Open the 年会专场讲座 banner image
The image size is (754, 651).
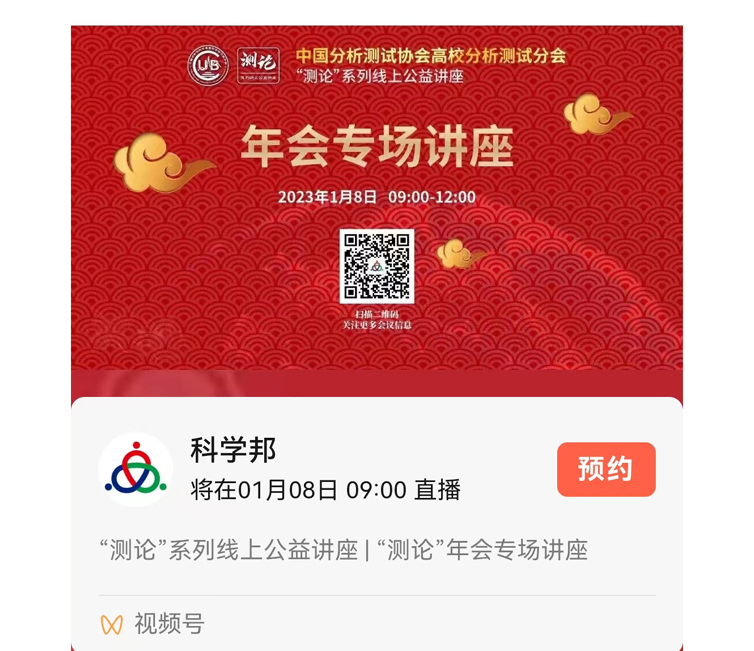376,200
